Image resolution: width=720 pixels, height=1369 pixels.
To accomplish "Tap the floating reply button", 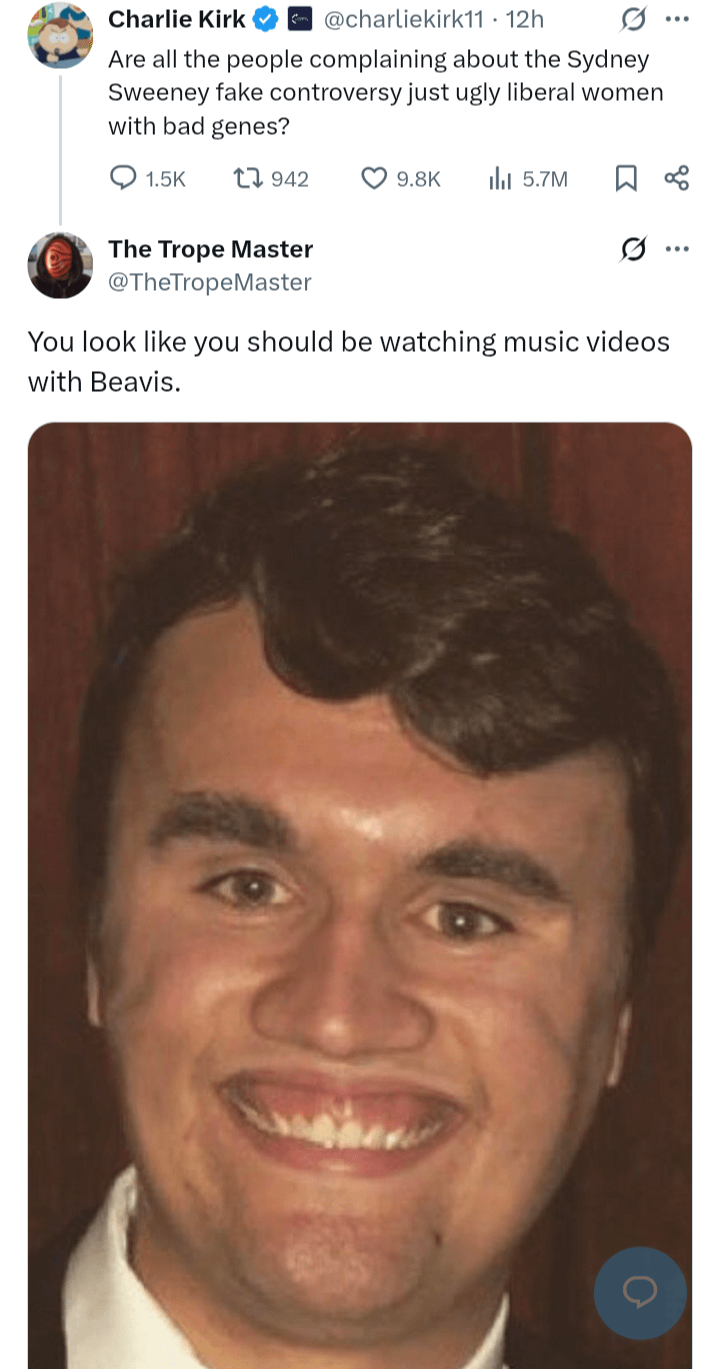I will [640, 1293].
